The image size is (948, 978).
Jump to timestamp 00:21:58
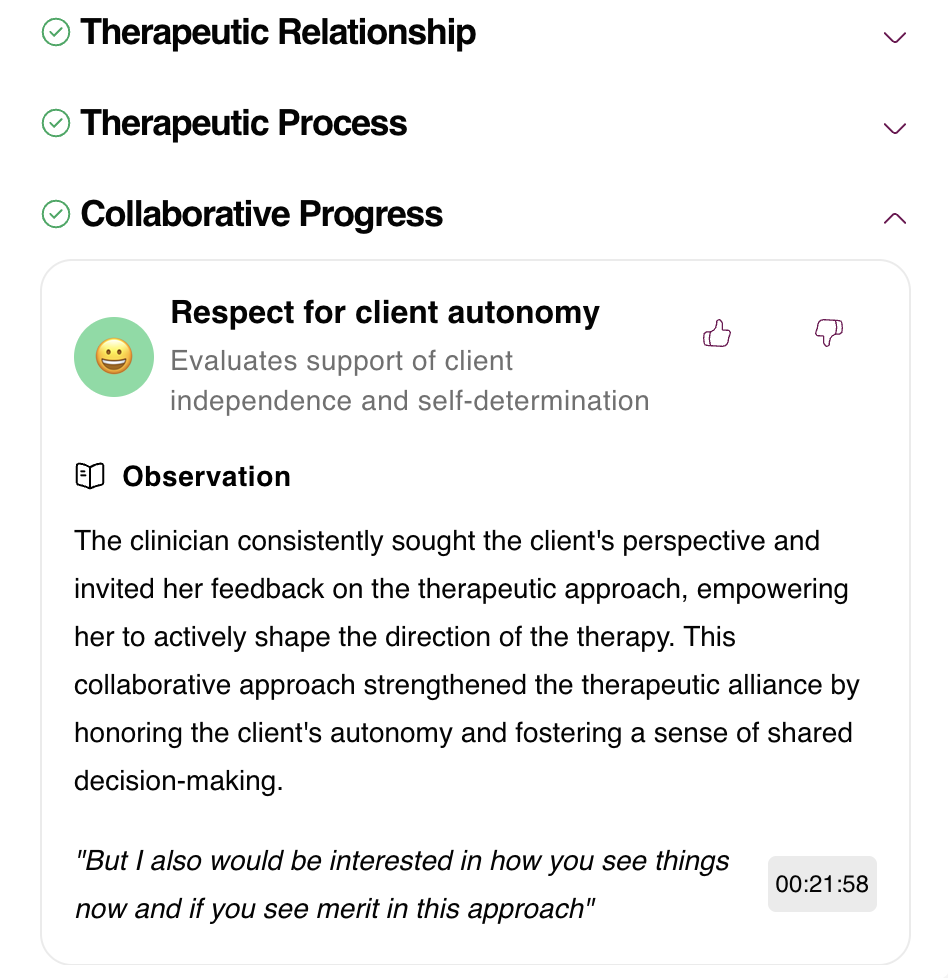tap(821, 884)
